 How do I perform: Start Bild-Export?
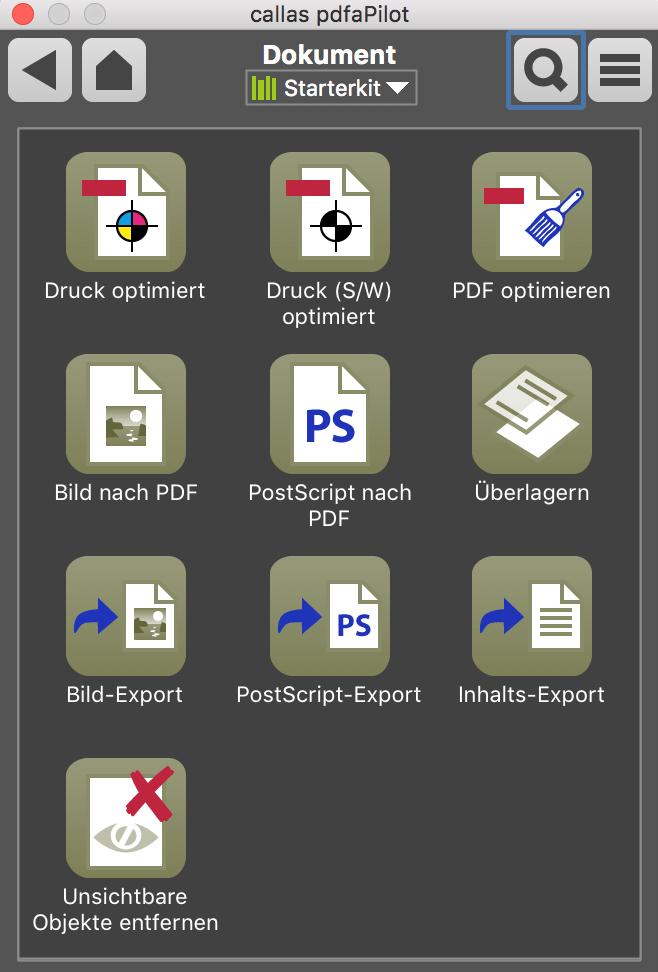click(126, 616)
